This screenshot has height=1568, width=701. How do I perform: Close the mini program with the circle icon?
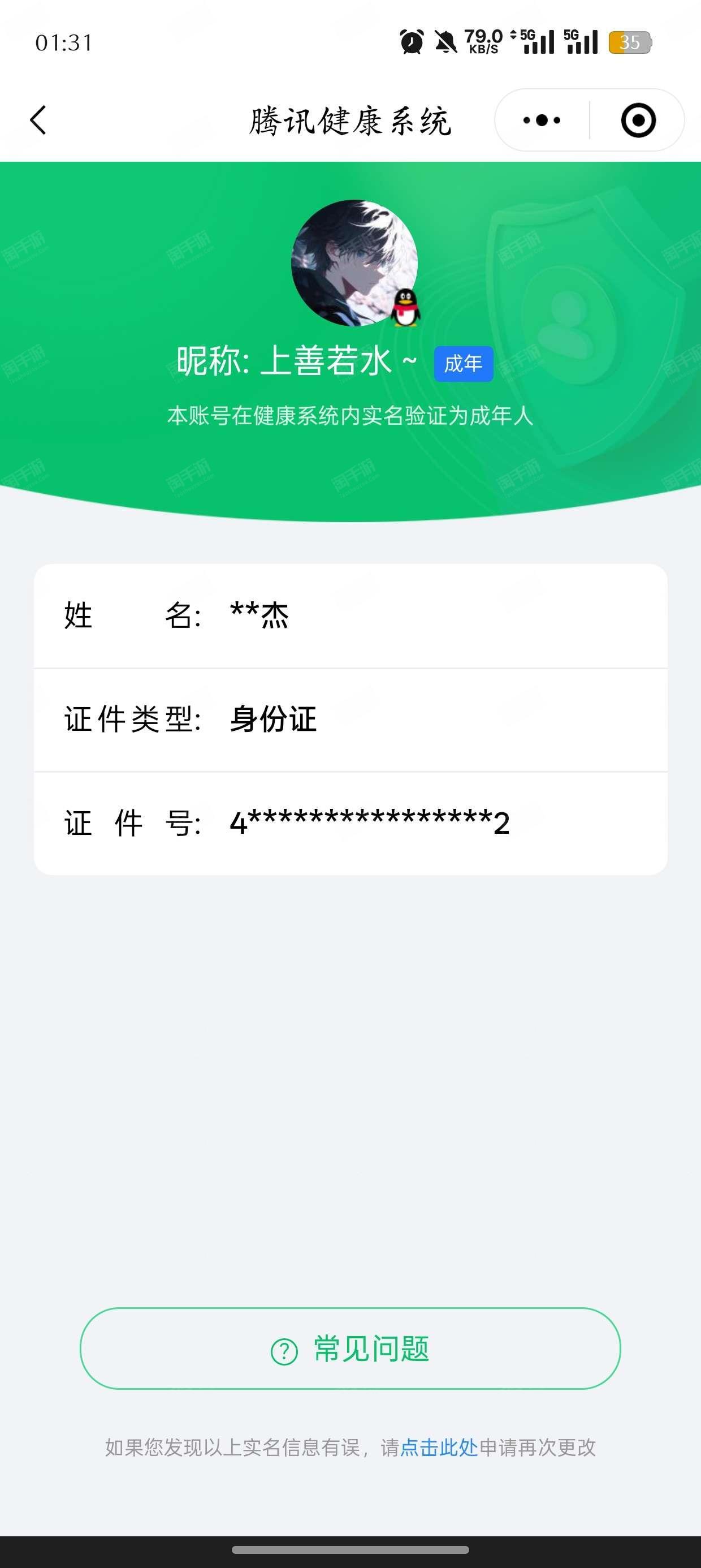[x=638, y=120]
